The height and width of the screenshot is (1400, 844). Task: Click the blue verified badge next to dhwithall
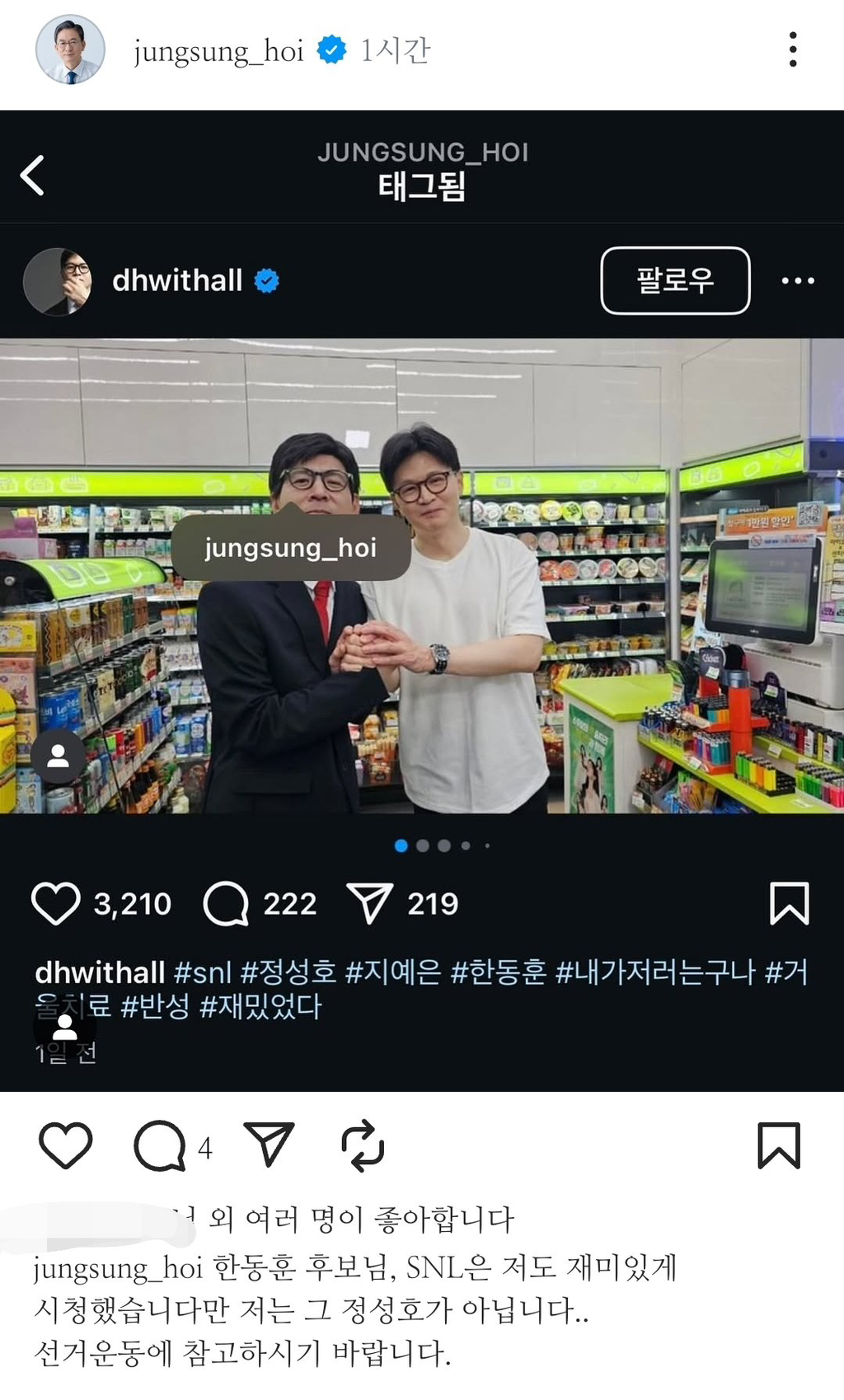tap(265, 279)
